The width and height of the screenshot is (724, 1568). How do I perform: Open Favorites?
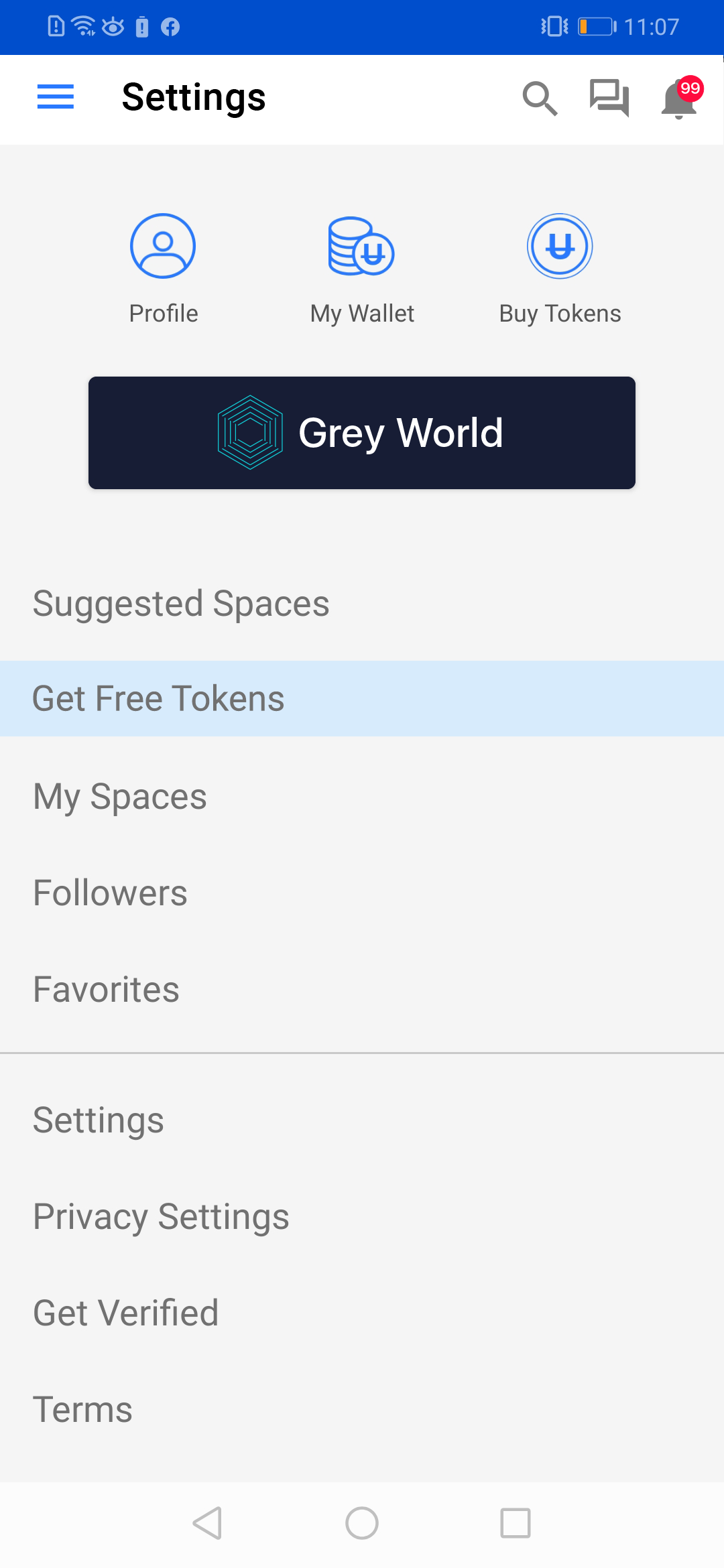362,989
